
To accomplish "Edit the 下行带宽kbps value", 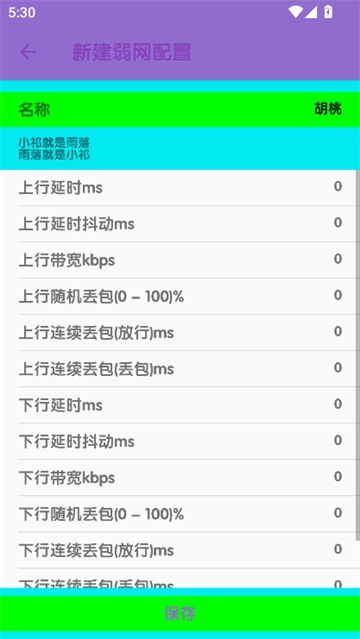I will (180, 478).
